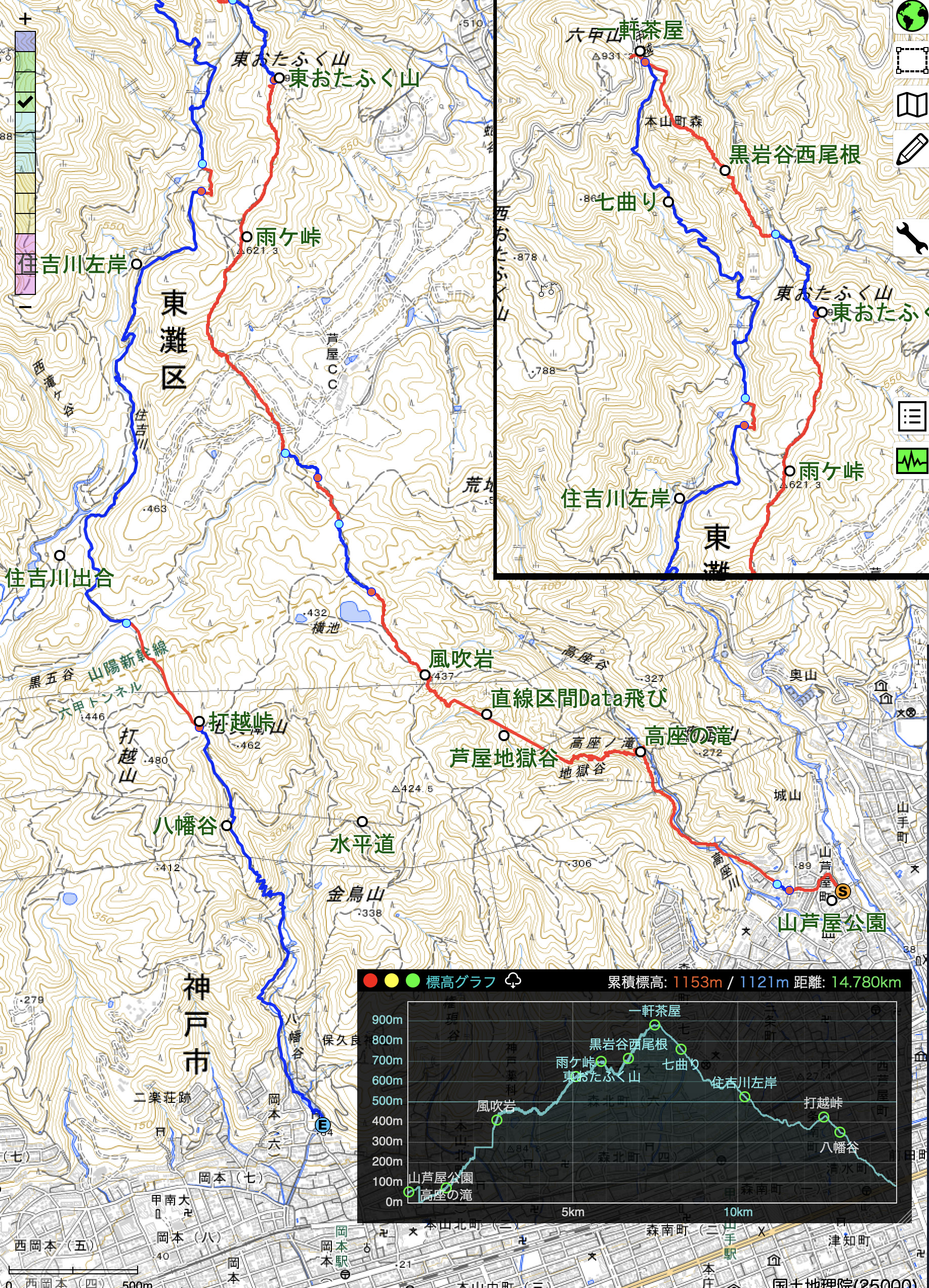Activate the dashed rectangle selection tool

911,60
